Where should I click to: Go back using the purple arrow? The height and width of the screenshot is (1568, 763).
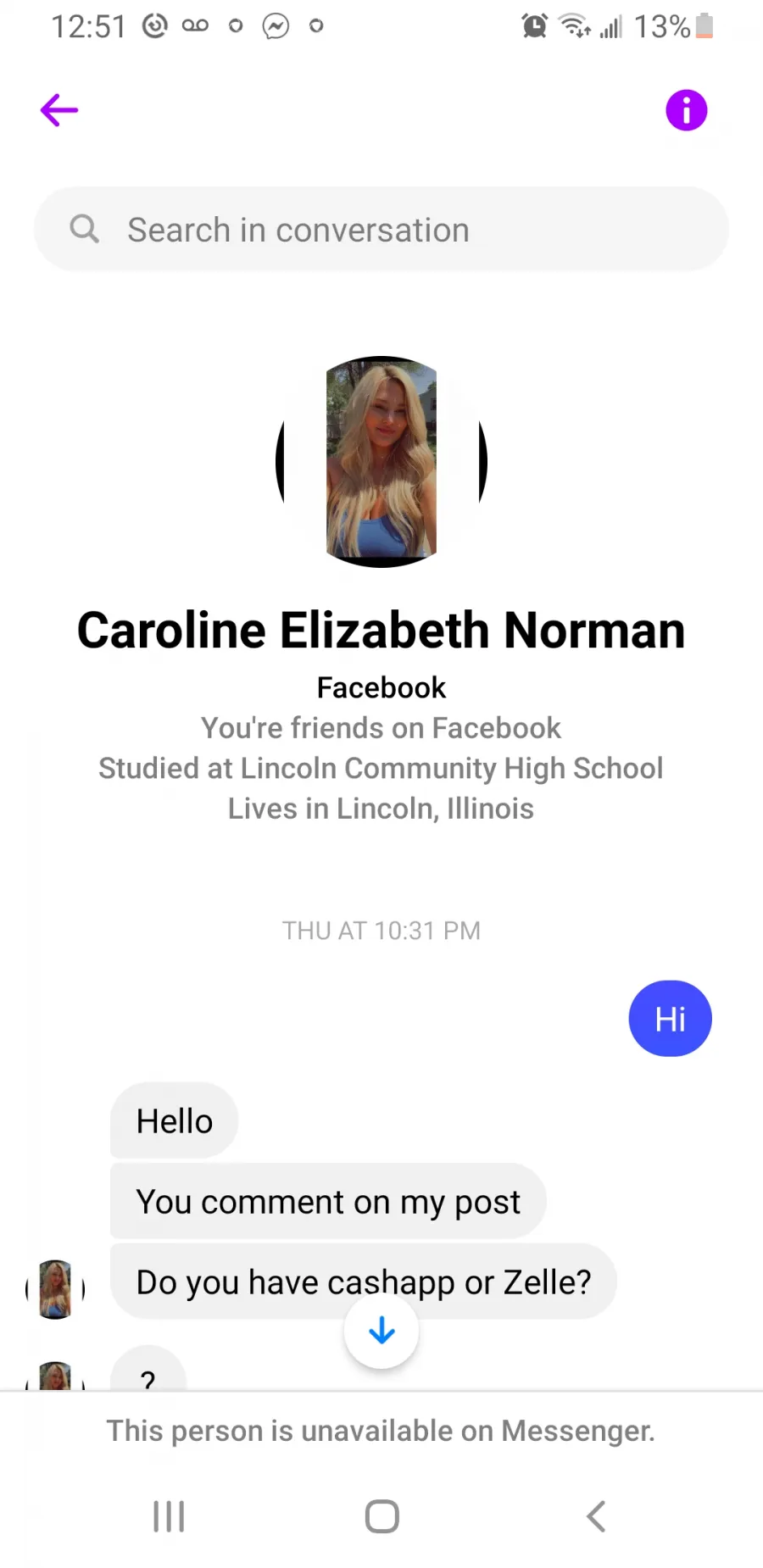click(x=59, y=110)
